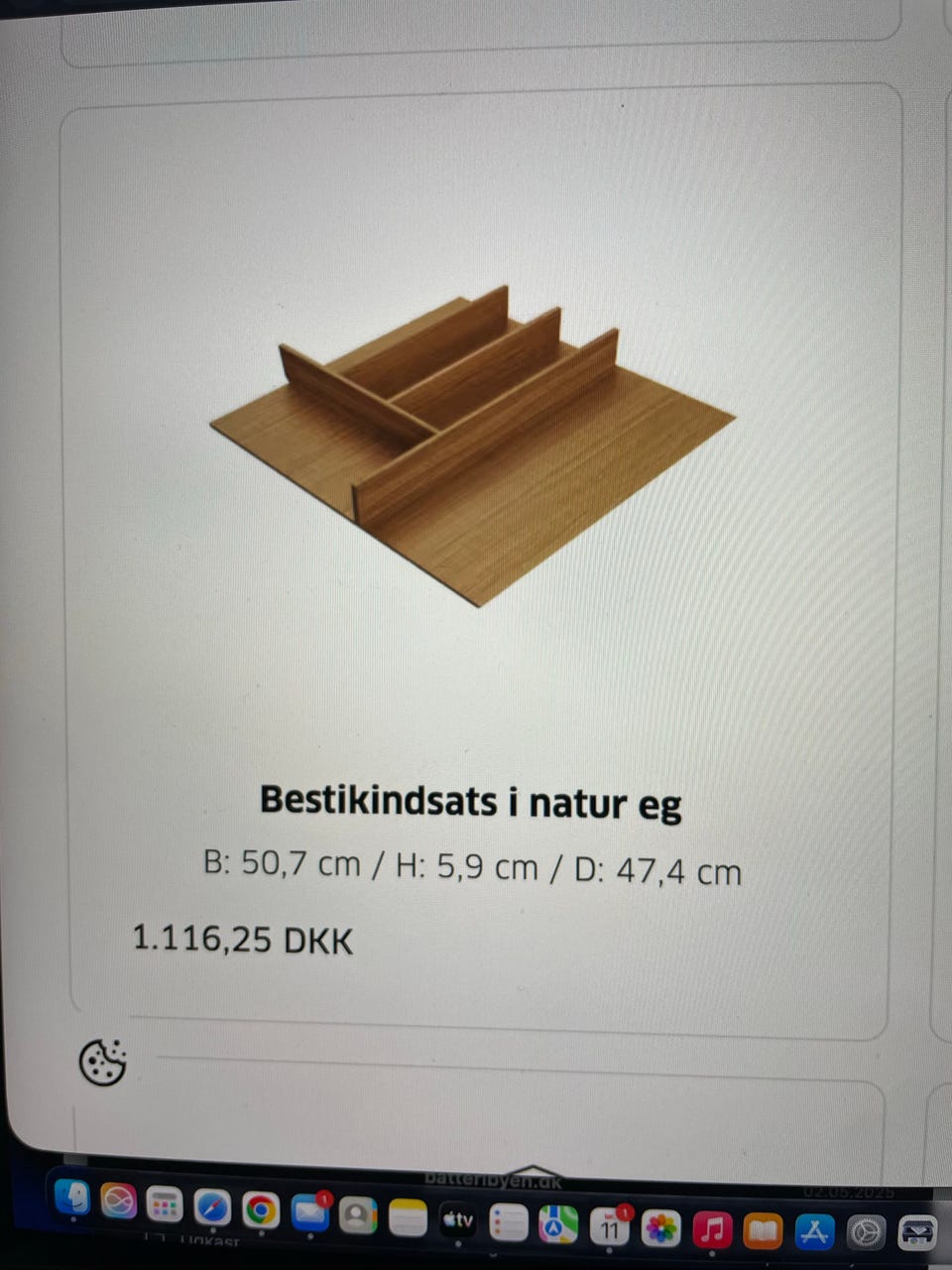Image resolution: width=952 pixels, height=1270 pixels.
Task: Open the App Store
Action: (813, 1232)
